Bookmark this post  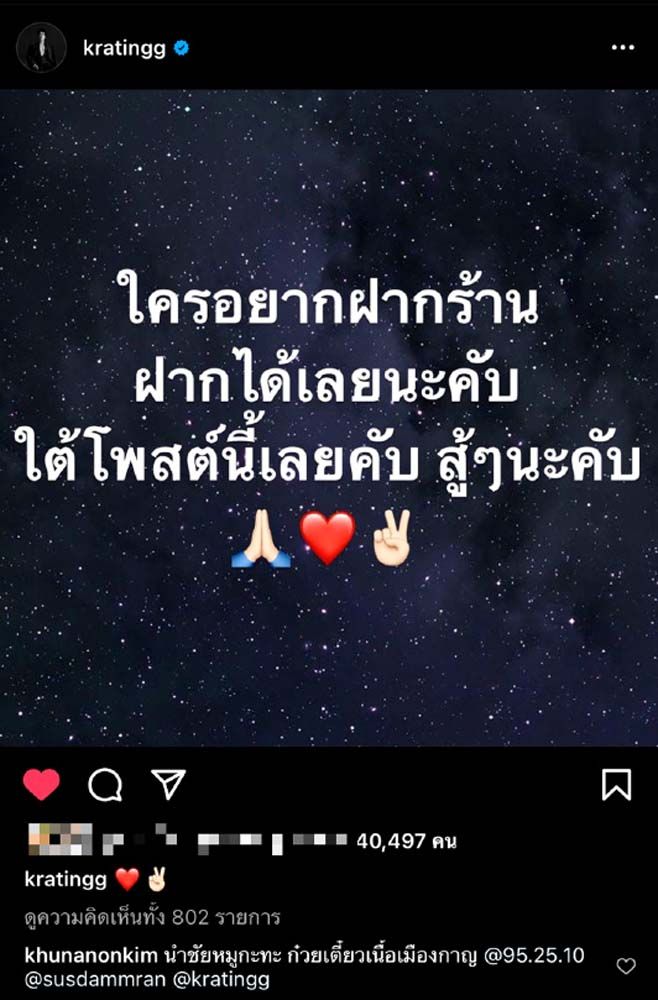(617, 786)
